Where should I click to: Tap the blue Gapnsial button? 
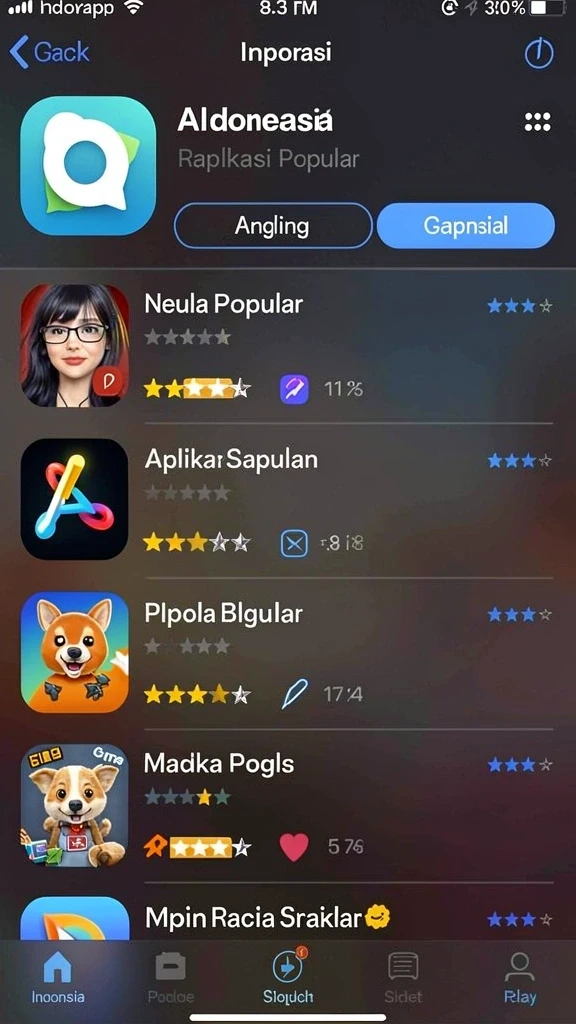(x=466, y=225)
